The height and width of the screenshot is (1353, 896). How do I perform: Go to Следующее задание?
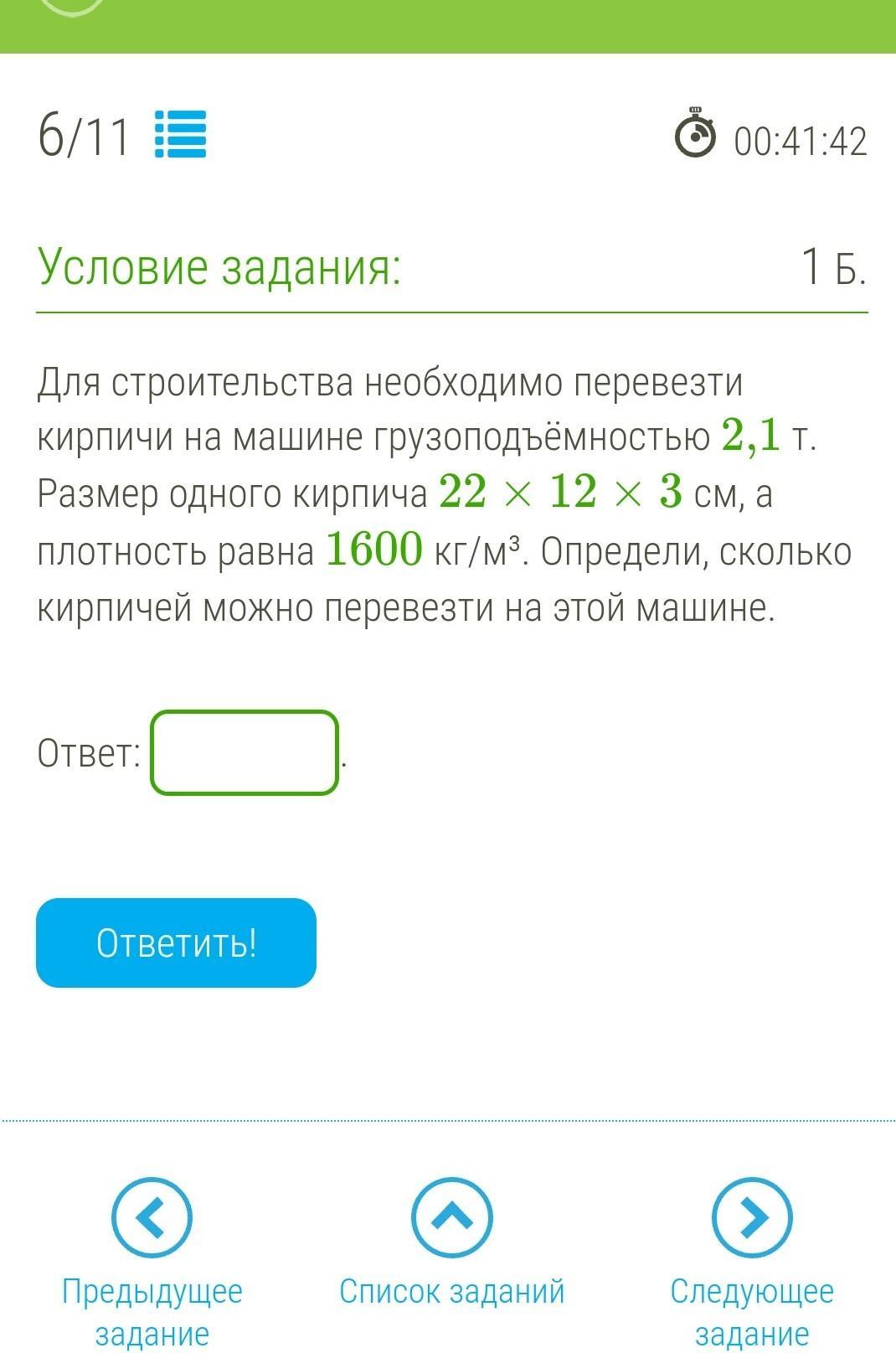click(x=751, y=1219)
